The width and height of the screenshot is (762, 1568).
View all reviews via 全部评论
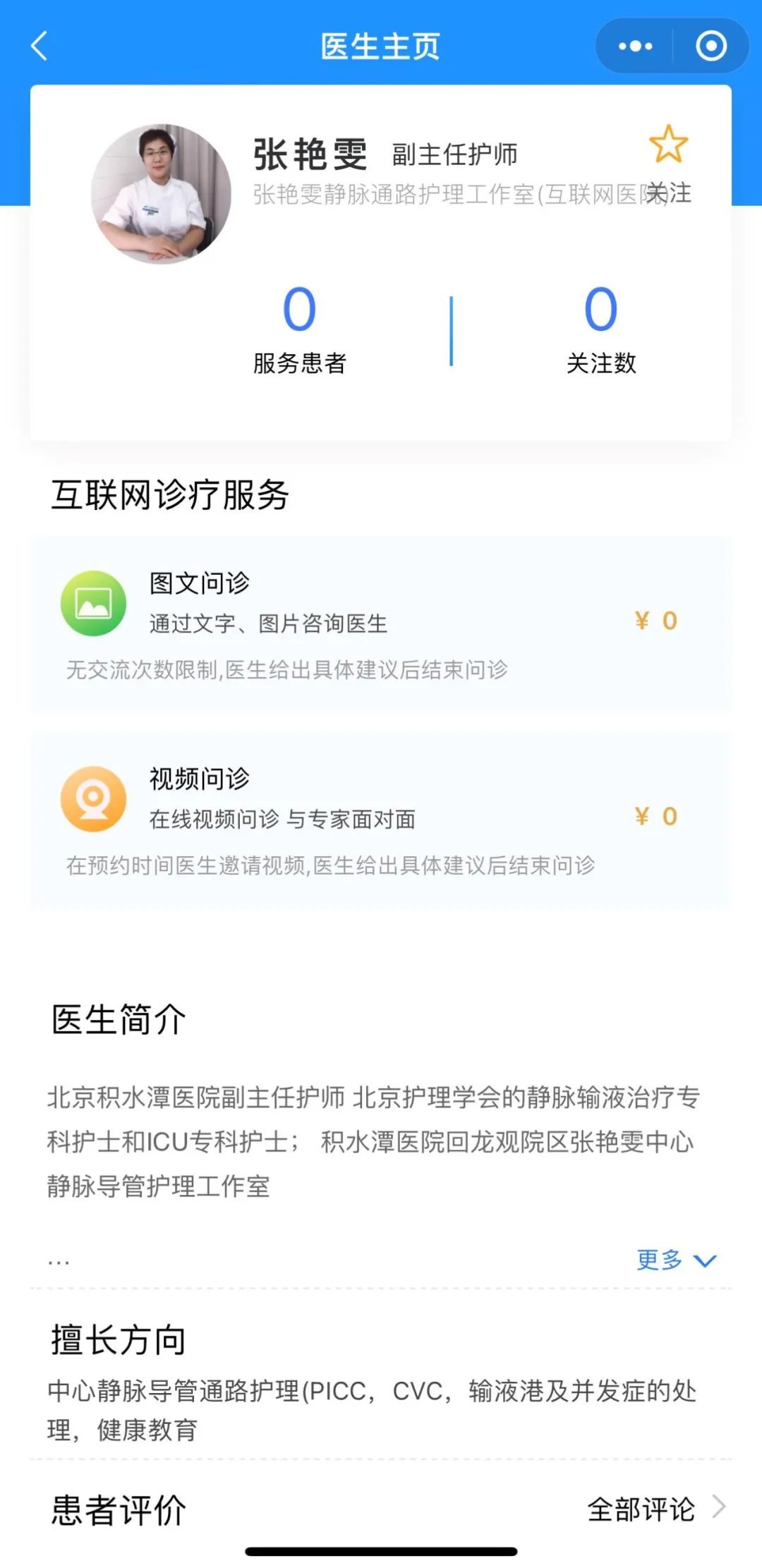click(656, 1509)
